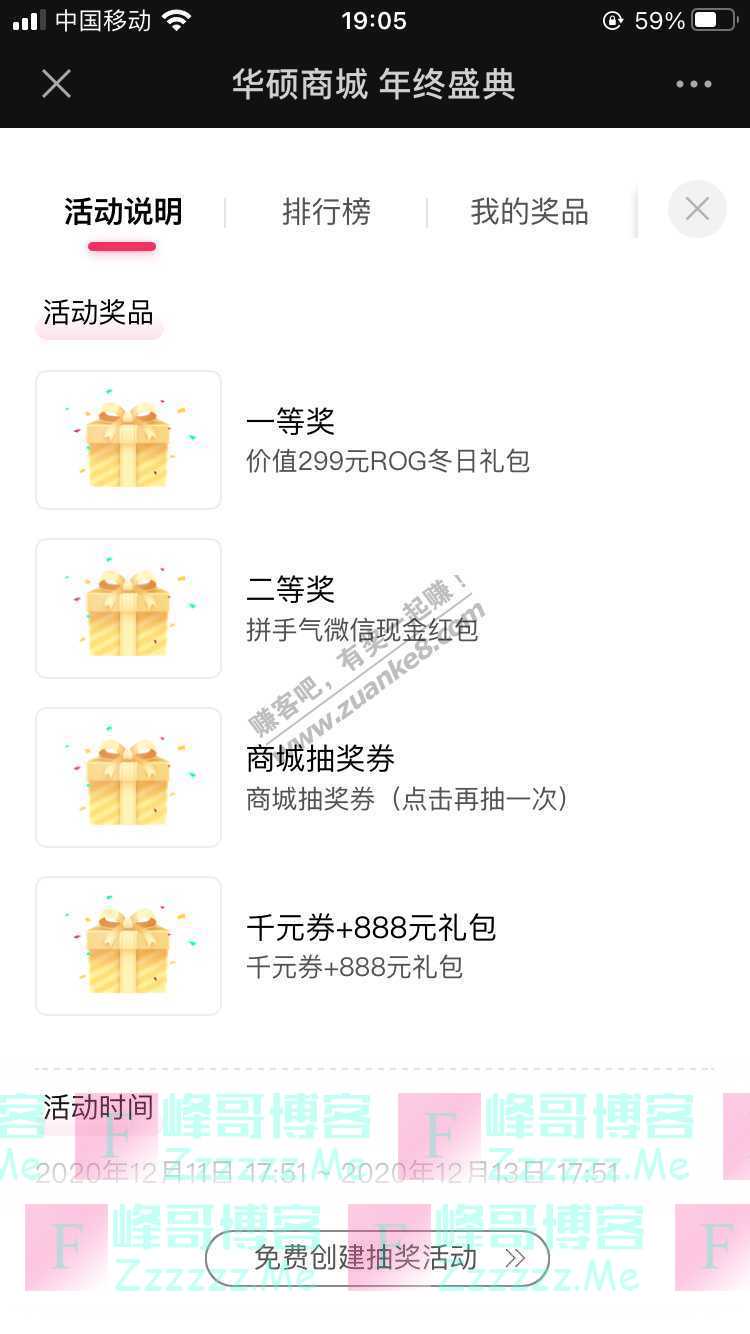Tap 免费创建抽奖活动 button
This screenshot has width=750, height=1334.
(377, 1258)
